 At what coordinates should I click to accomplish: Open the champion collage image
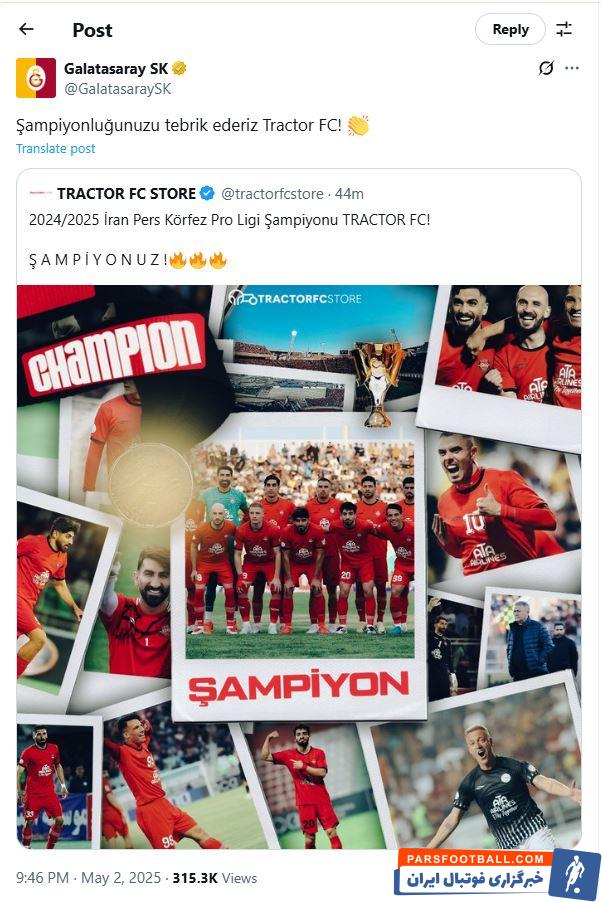298,565
